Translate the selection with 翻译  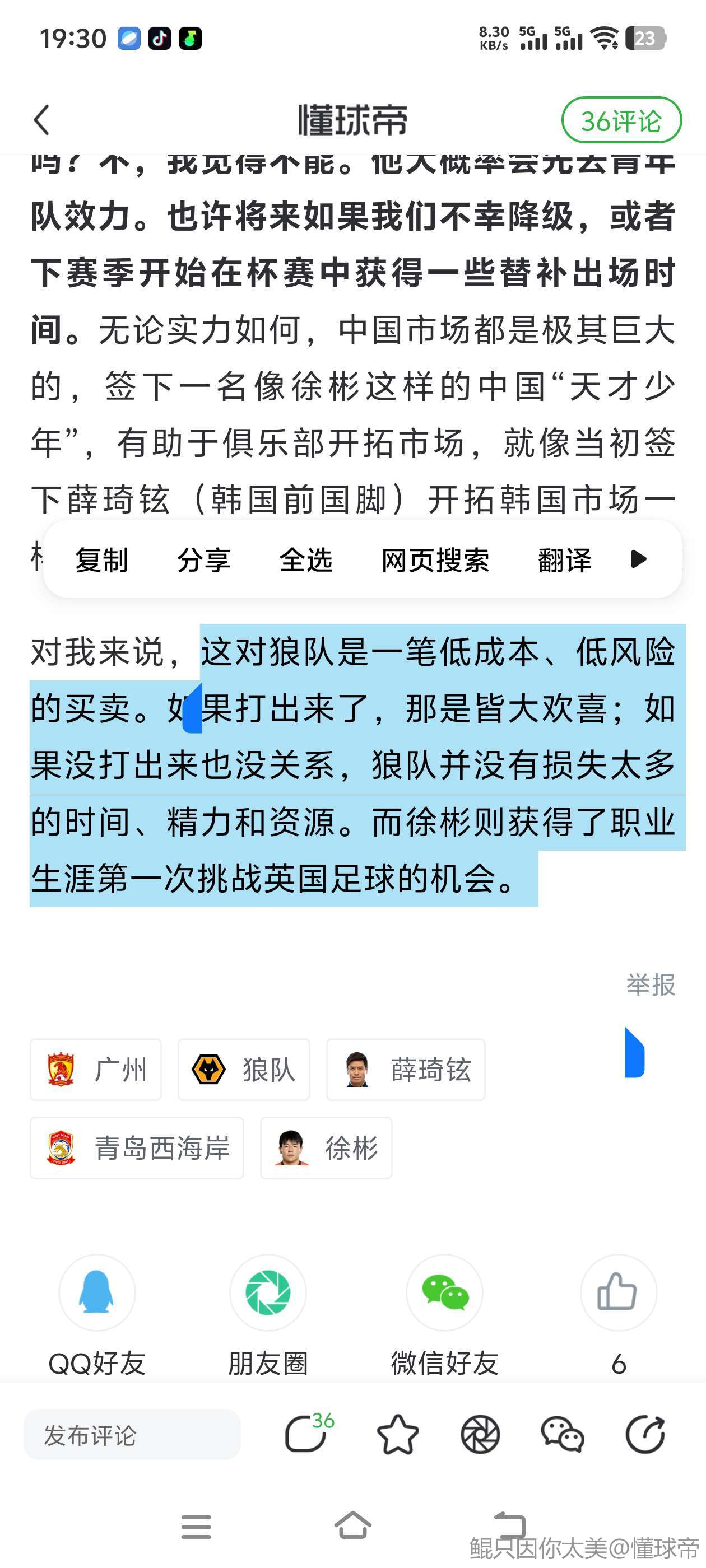pos(565,559)
